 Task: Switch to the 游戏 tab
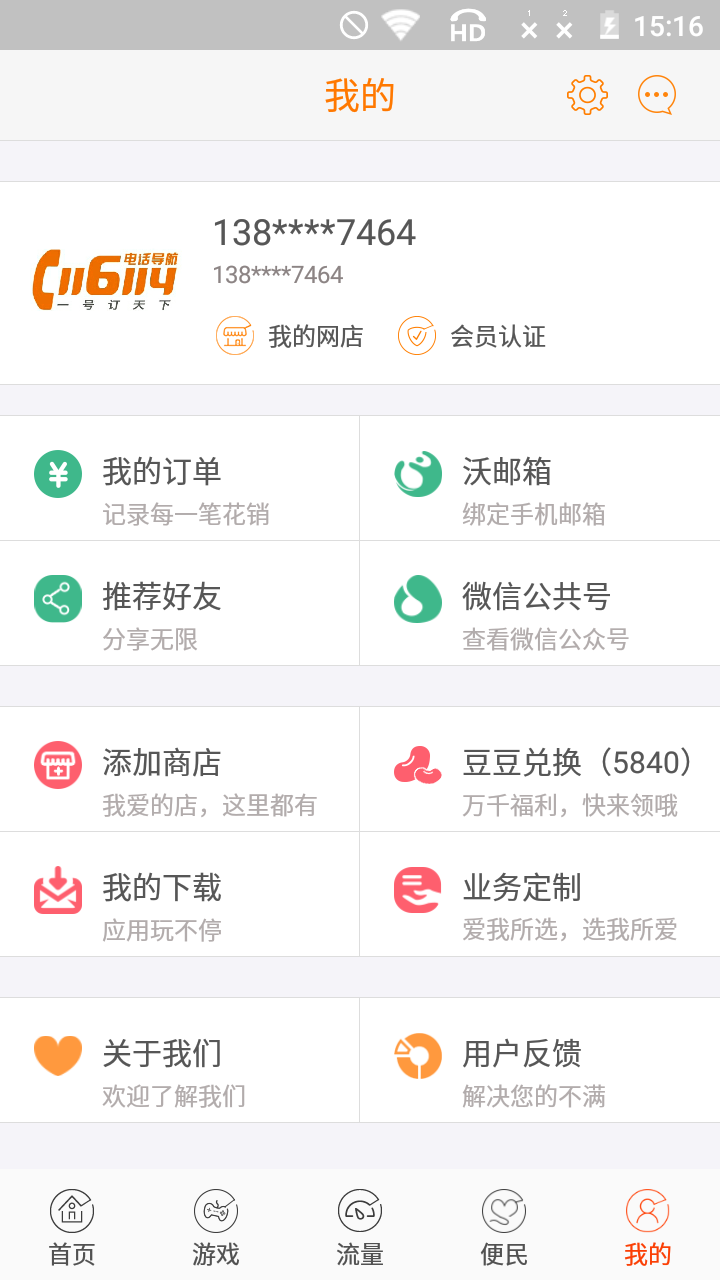point(213,1225)
